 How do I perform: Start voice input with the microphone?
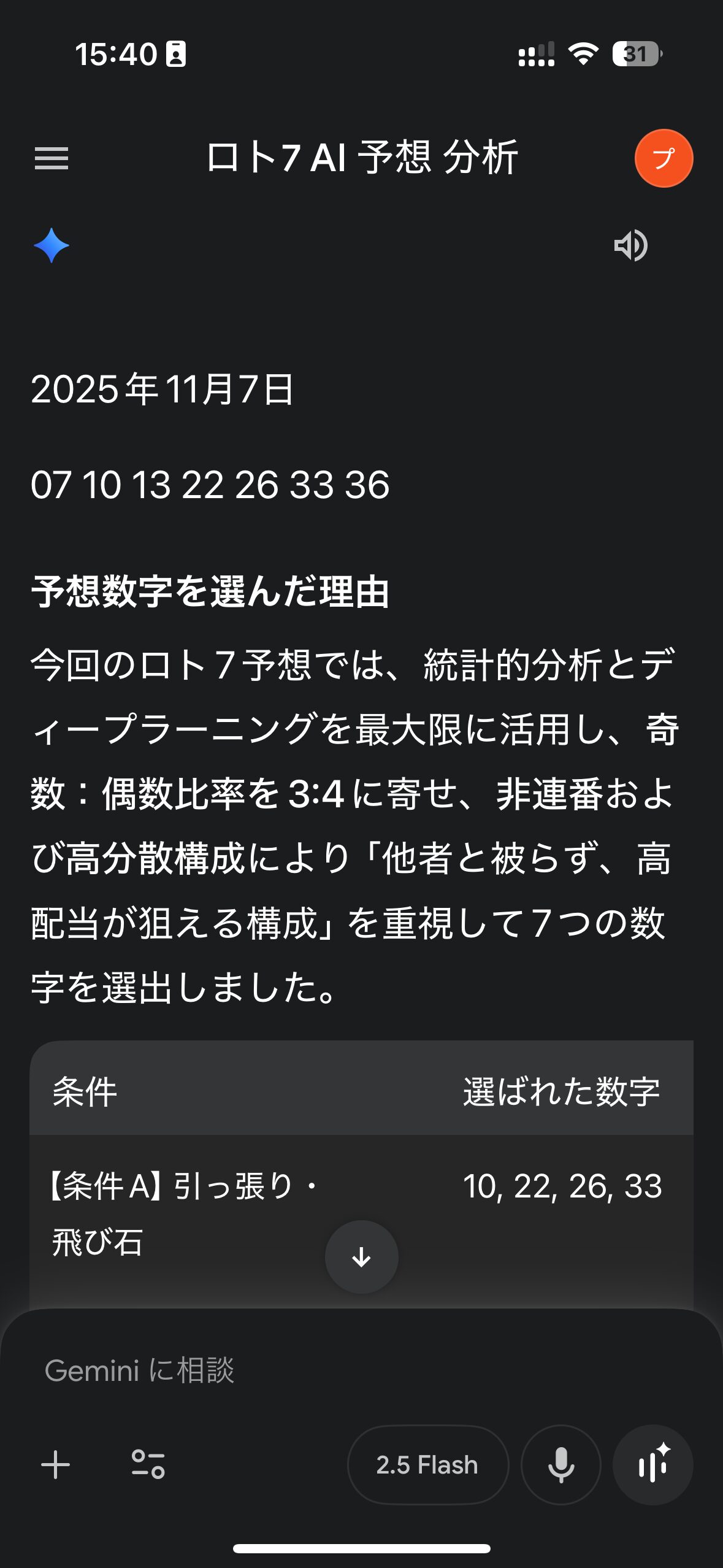click(560, 1464)
